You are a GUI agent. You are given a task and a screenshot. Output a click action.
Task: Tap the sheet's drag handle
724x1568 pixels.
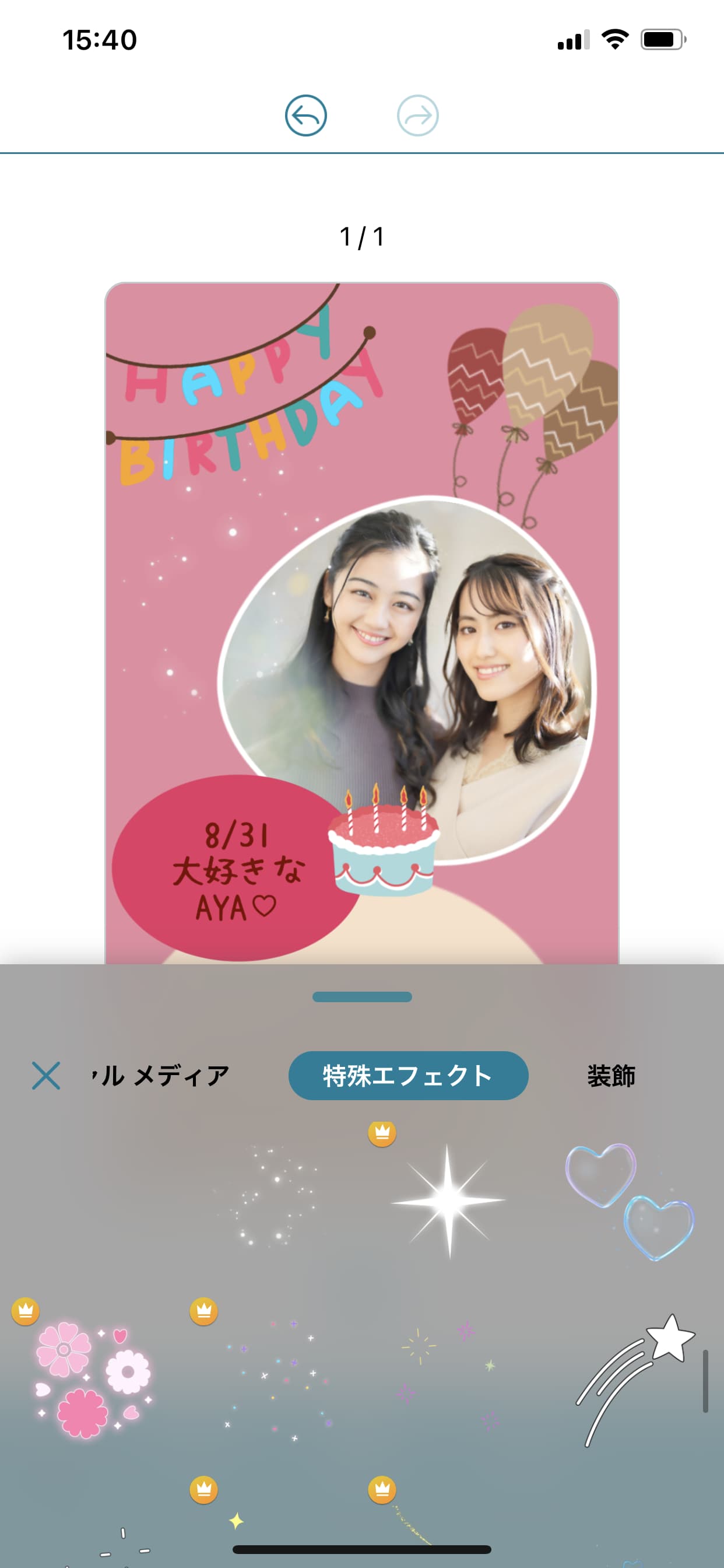coord(362,997)
